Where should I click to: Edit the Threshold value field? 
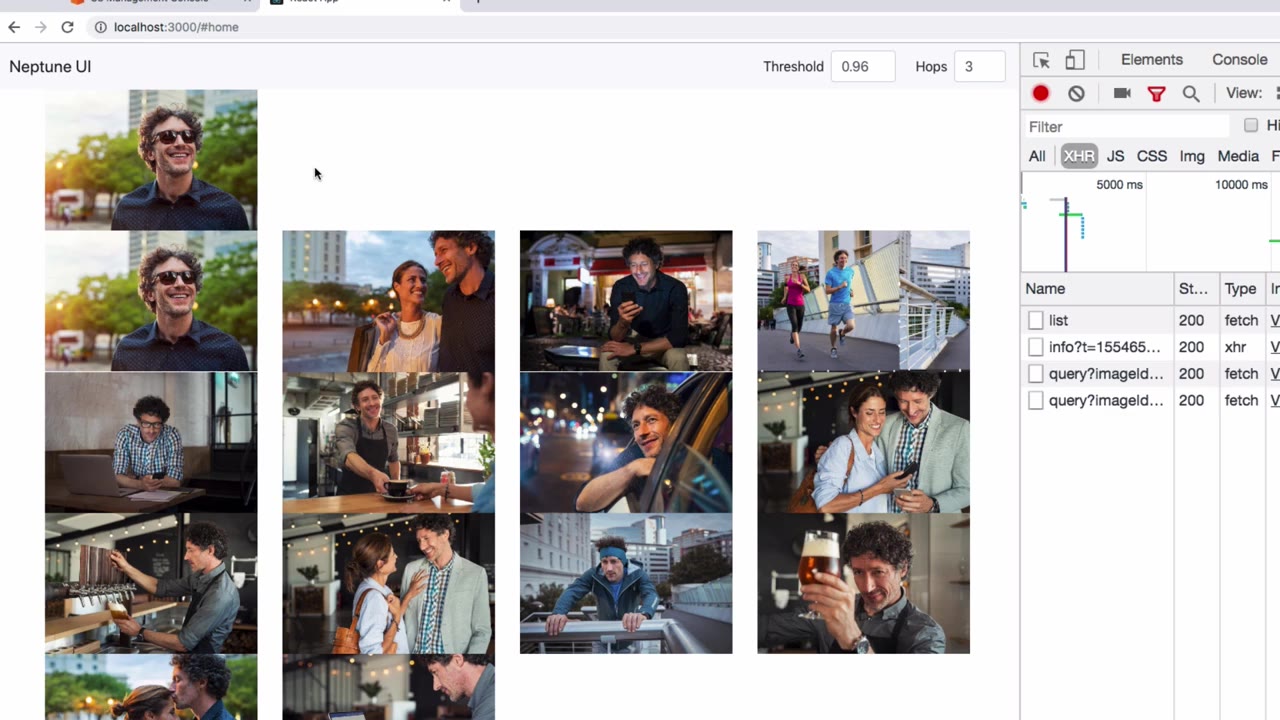[x=862, y=67]
